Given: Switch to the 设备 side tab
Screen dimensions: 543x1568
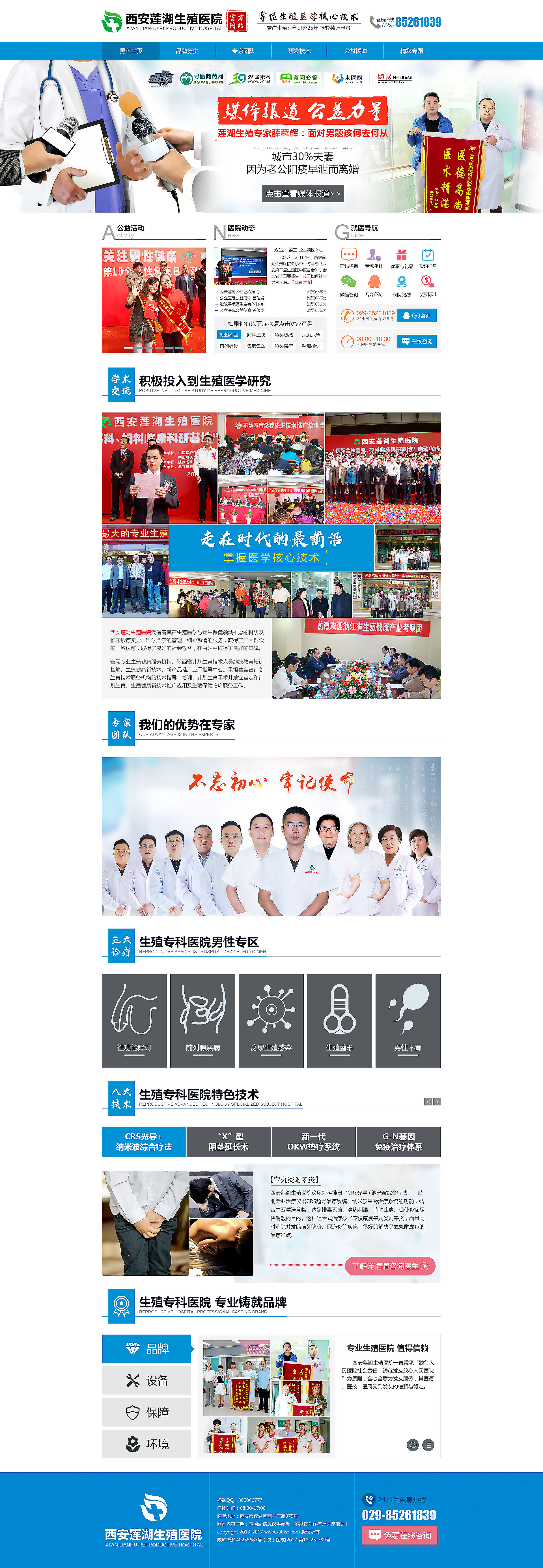Looking at the screenshot, I should tap(147, 1380).
